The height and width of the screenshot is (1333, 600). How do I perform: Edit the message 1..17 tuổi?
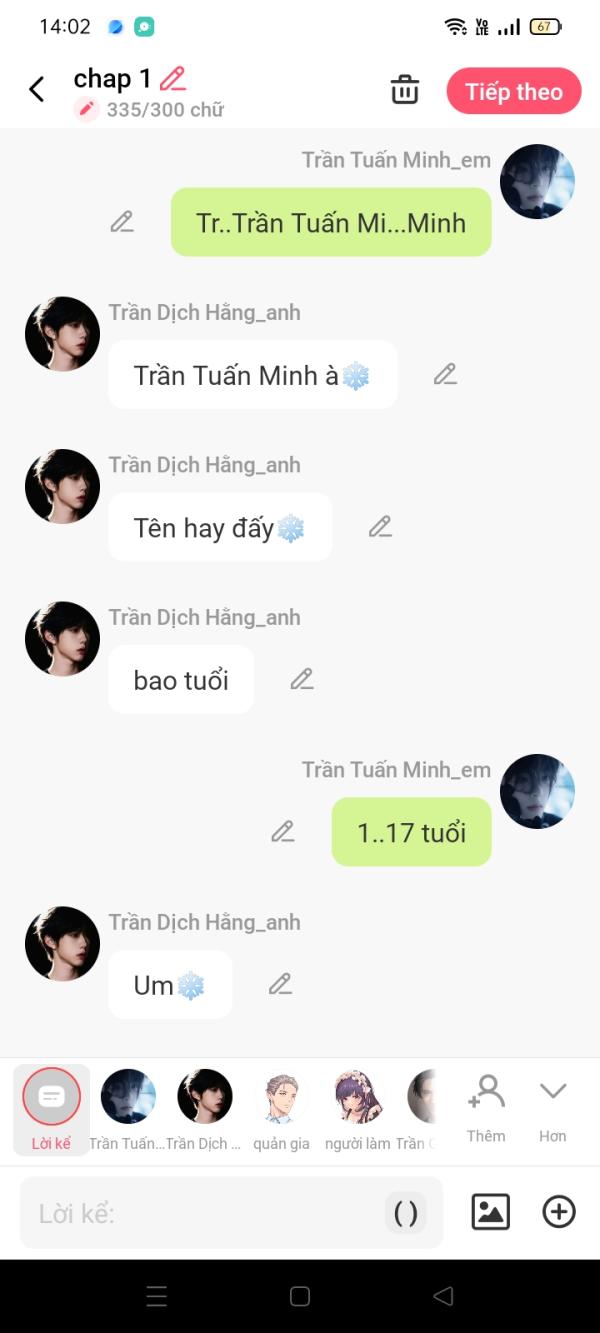(283, 832)
